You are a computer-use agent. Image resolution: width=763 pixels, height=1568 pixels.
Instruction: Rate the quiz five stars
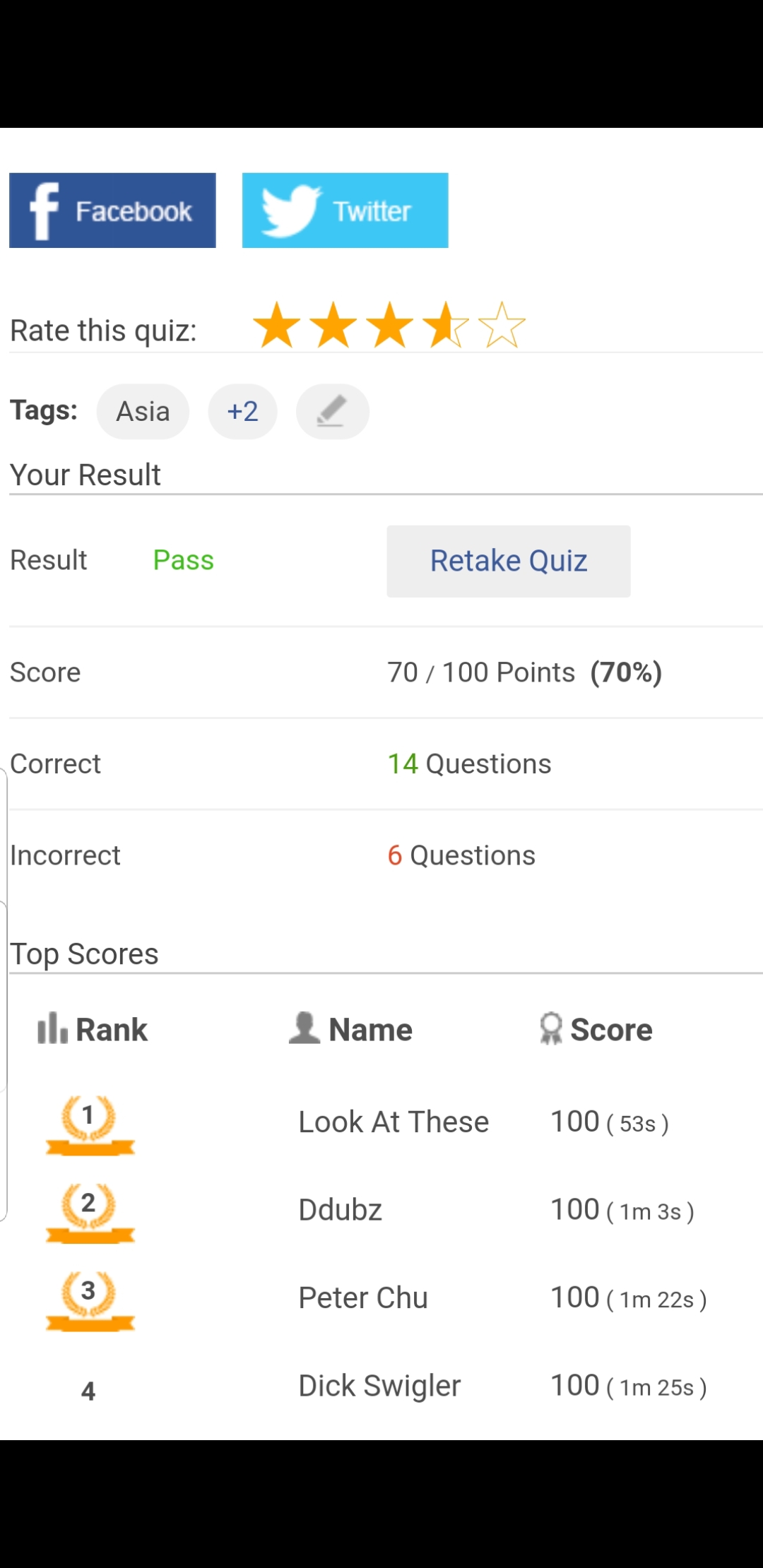click(x=502, y=326)
